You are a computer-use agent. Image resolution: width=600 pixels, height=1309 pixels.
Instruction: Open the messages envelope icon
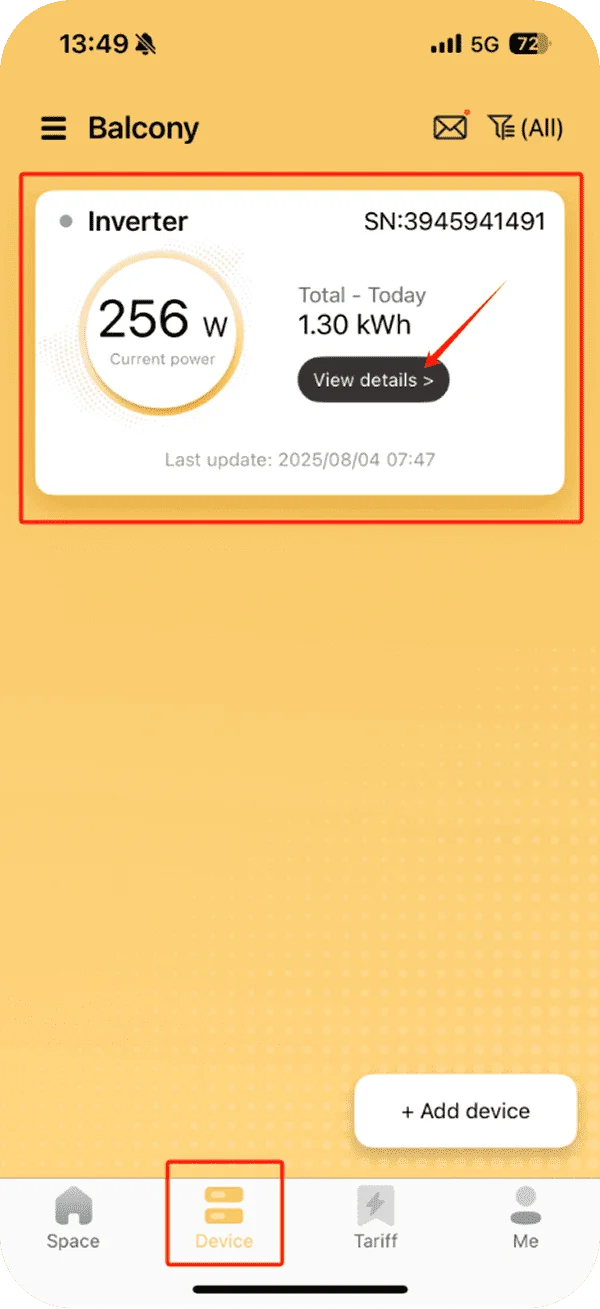[x=450, y=128]
